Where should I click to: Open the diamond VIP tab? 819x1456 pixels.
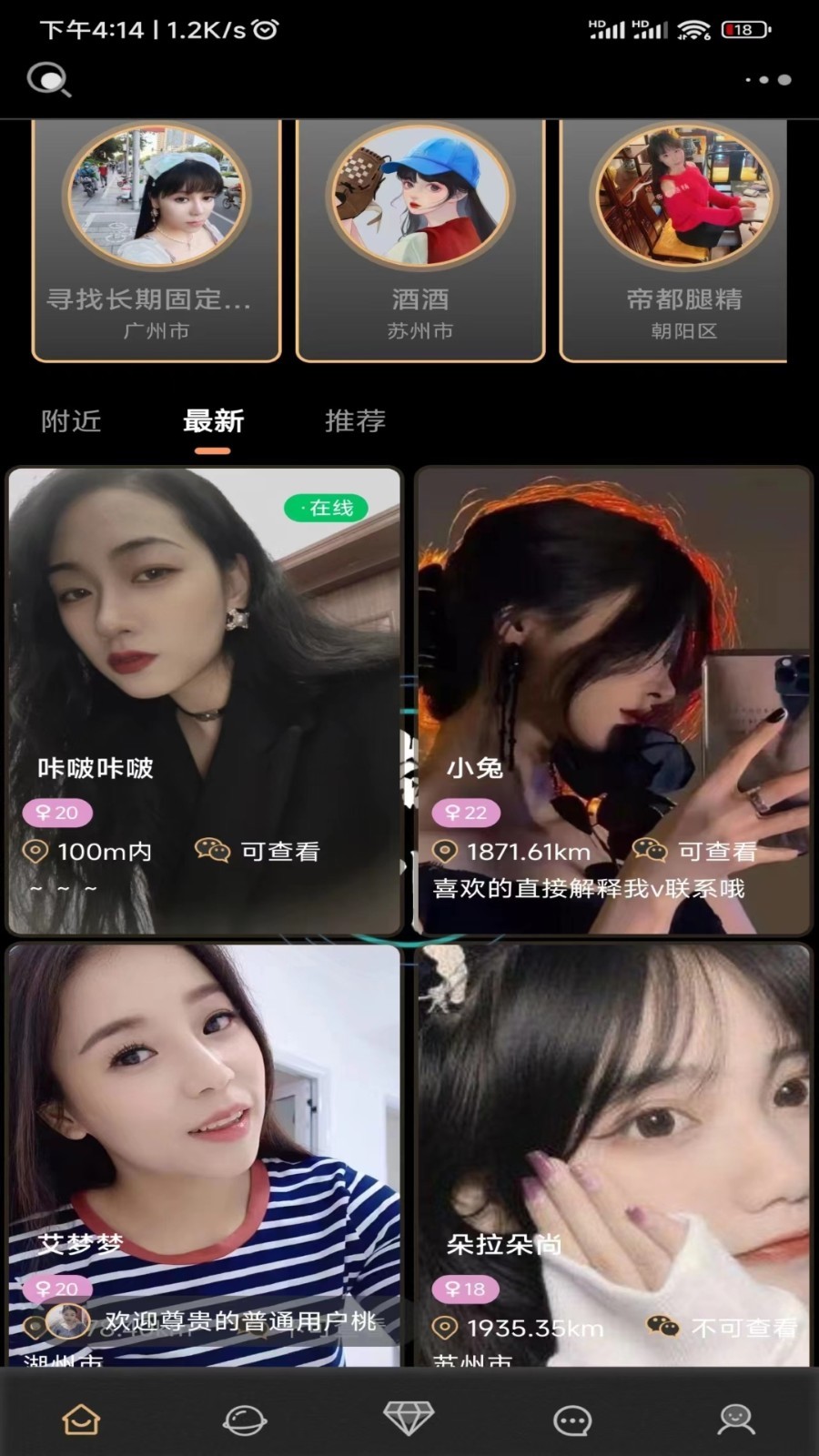(x=409, y=1419)
